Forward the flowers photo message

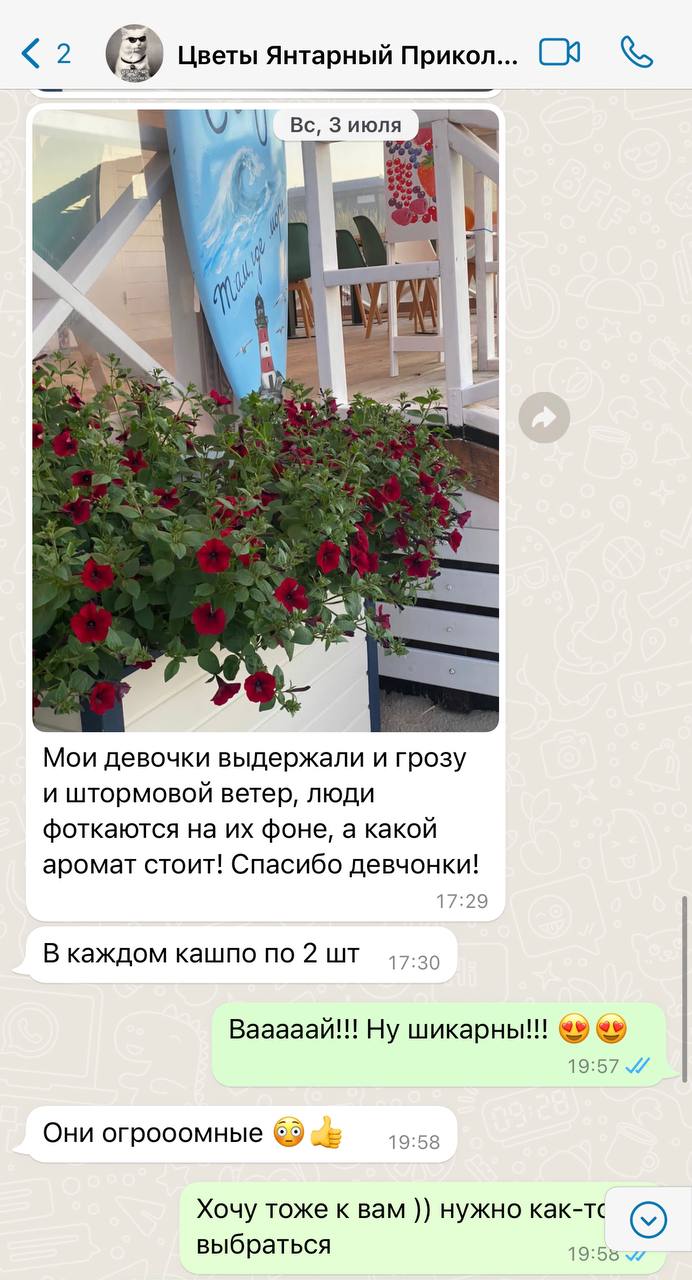pos(544,419)
